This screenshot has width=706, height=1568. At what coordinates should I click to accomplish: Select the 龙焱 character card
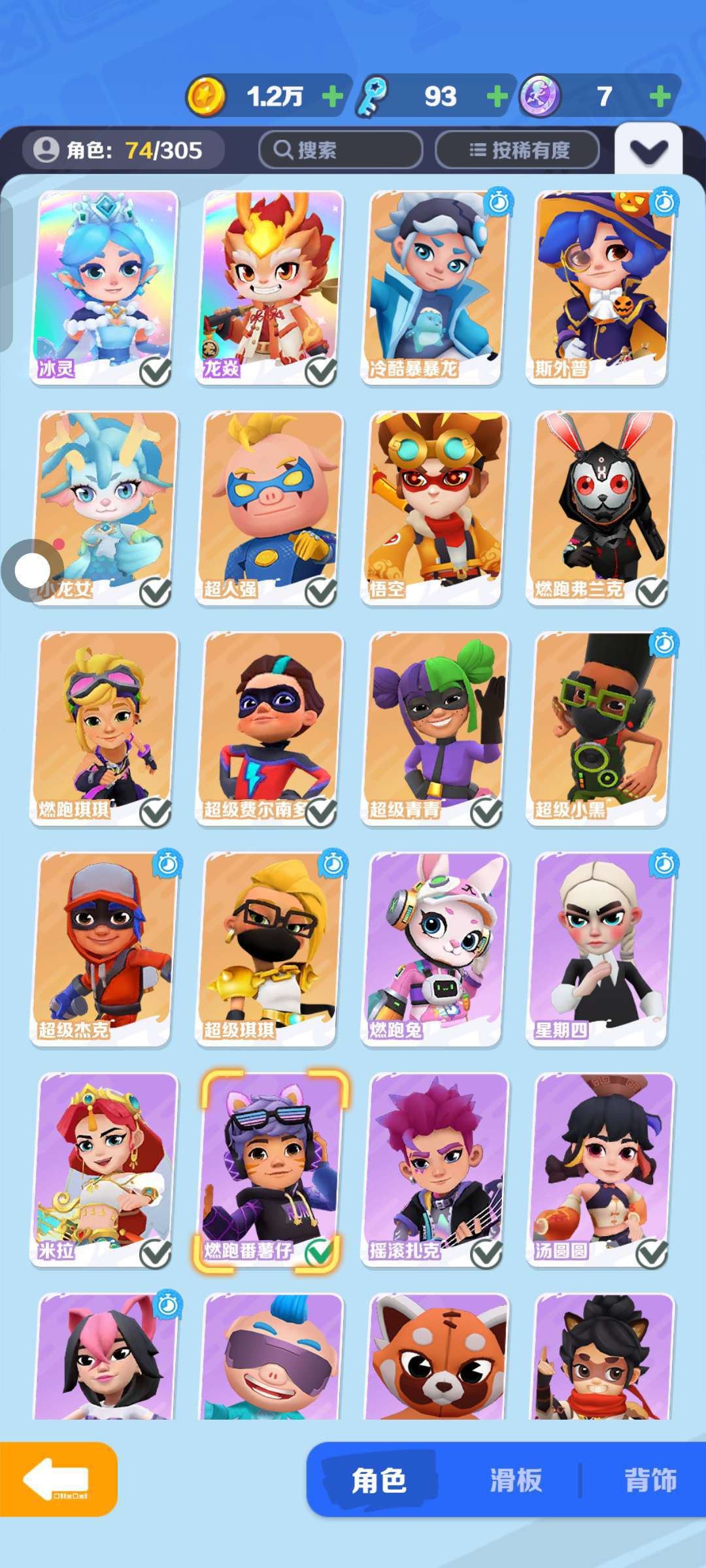(x=270, y=287)
